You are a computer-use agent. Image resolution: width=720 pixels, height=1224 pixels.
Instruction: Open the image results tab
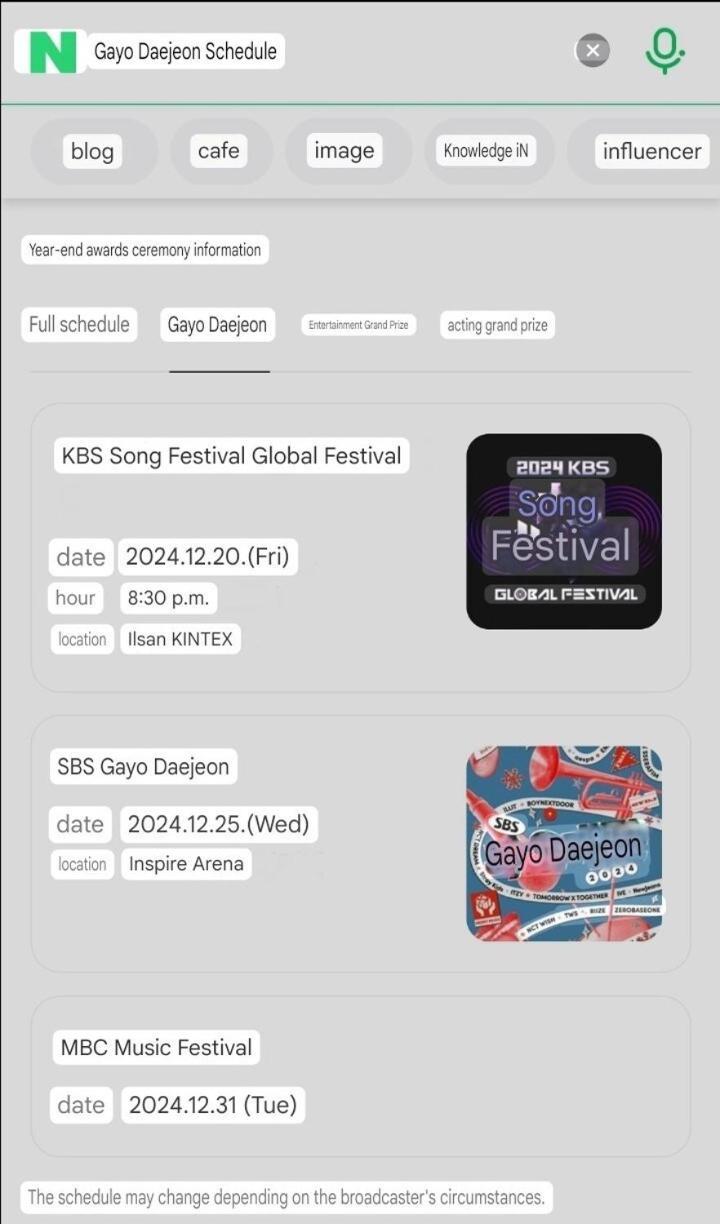click(x=344, y=151)
